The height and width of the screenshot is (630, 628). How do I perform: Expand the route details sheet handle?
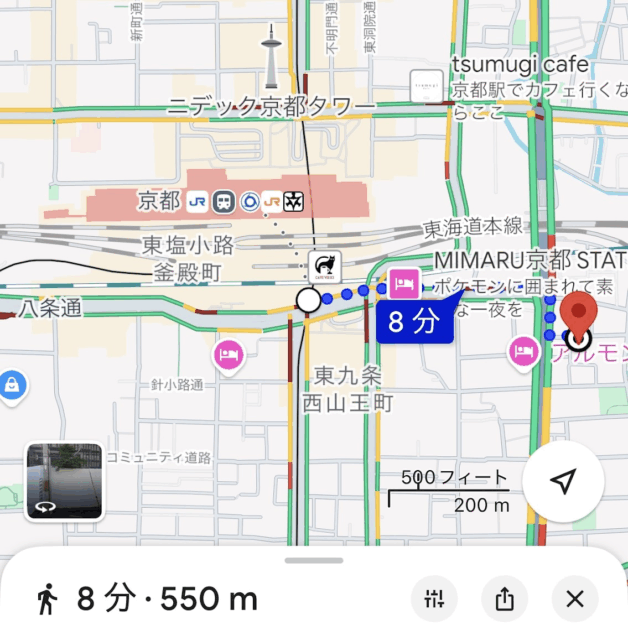click(313, 560)
